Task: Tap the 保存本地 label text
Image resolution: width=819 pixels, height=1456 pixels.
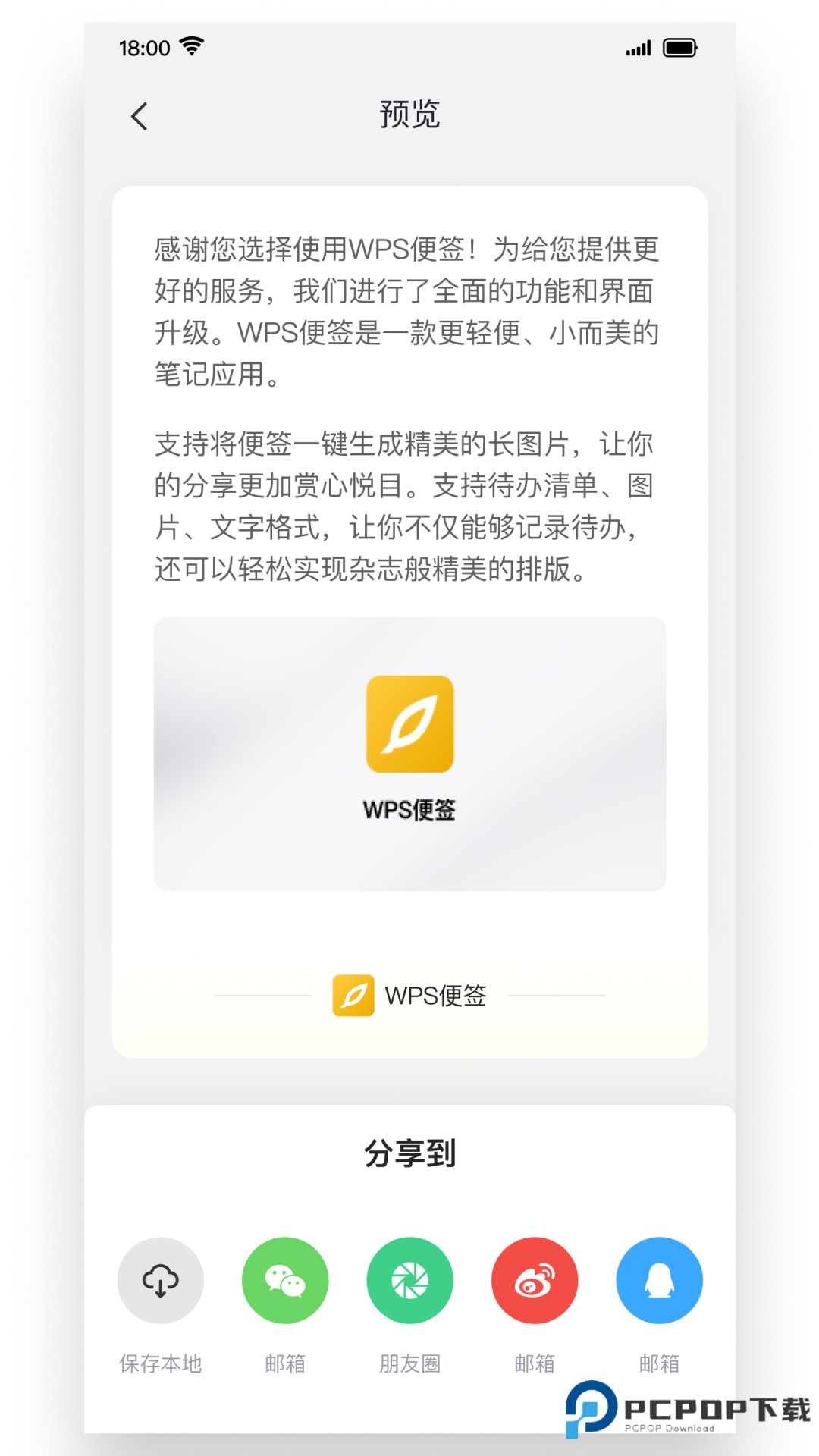Action: [x=160, y=1361]
